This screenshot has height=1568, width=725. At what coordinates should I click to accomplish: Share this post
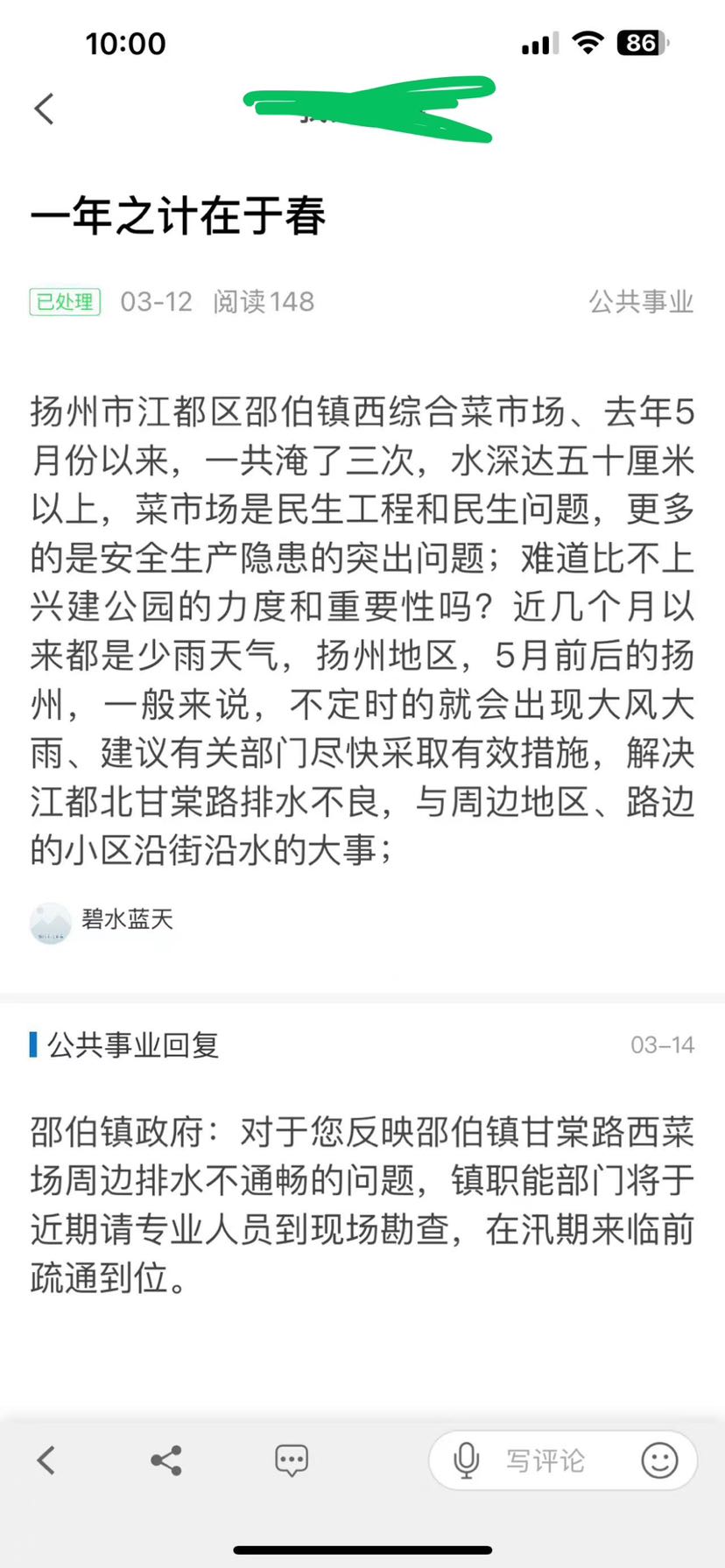click(166, 1460)
